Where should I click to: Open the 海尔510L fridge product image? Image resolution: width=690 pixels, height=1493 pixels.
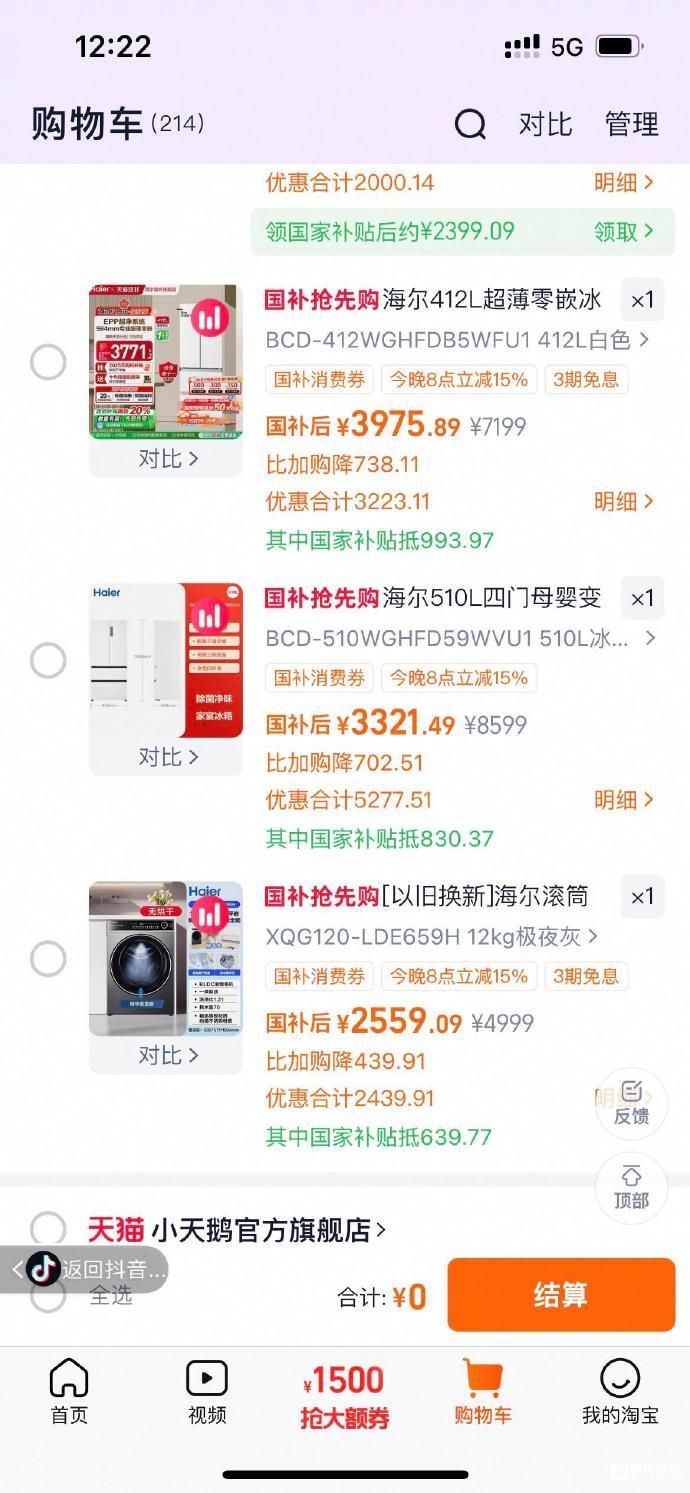tap(166, 660)
